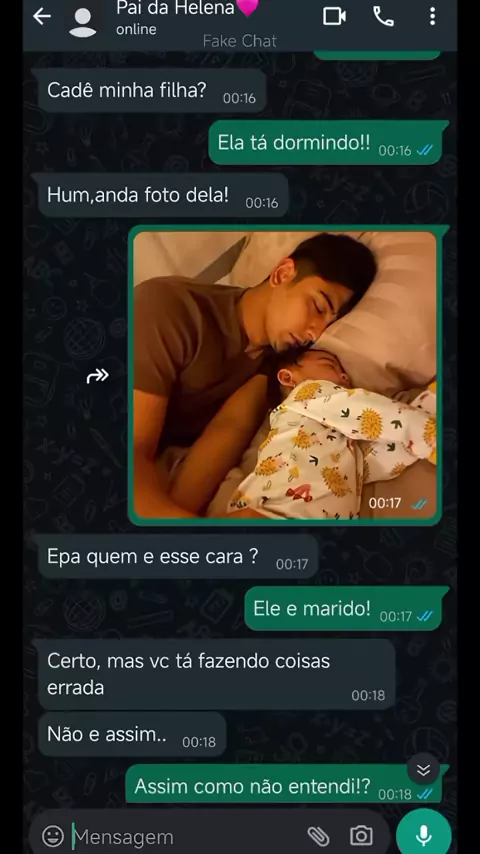Open Pai da Helena contact info
Screen dimensions: 480x854
[x=175, y=17]
